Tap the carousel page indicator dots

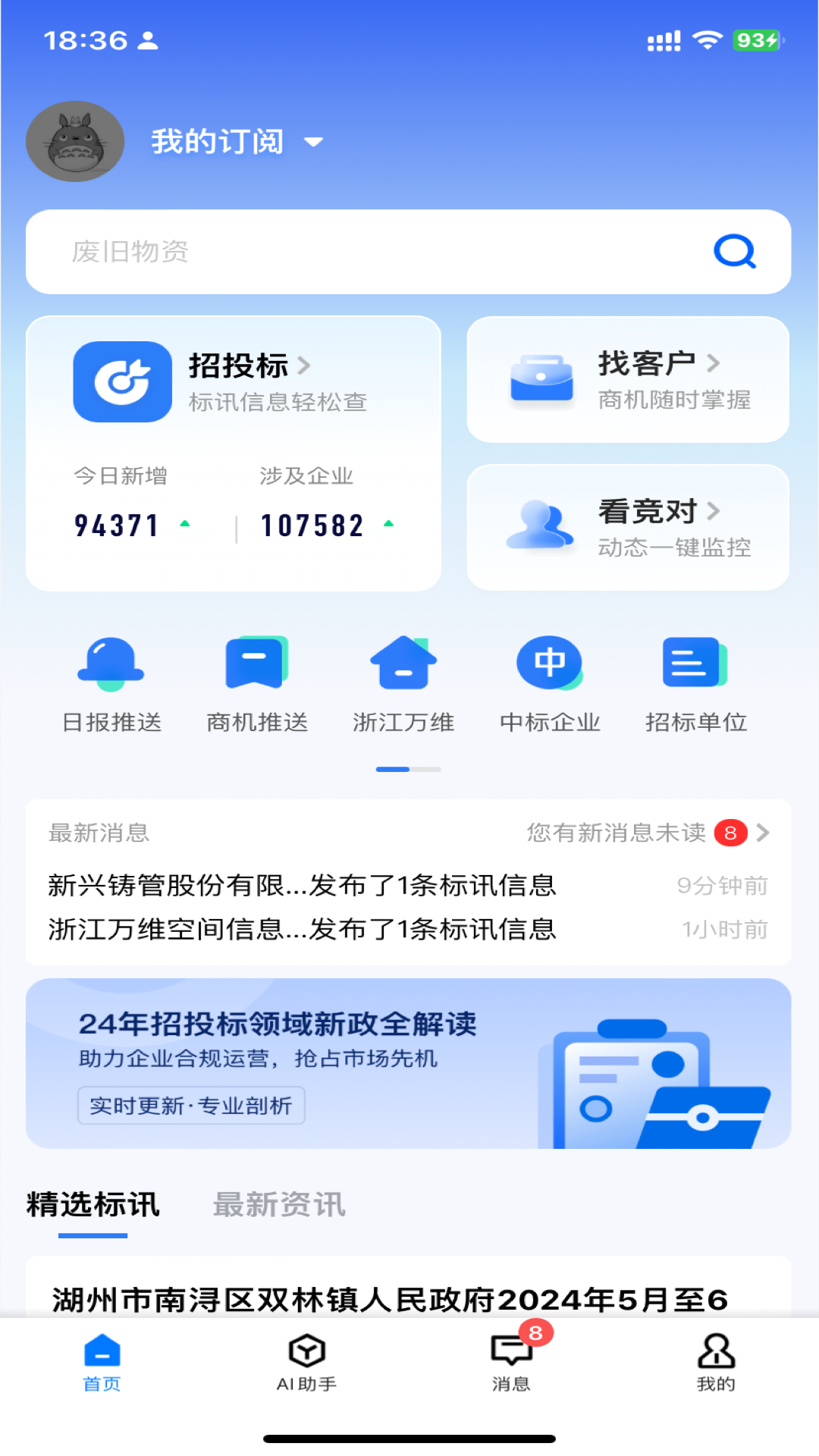click(x=409, y=769)
